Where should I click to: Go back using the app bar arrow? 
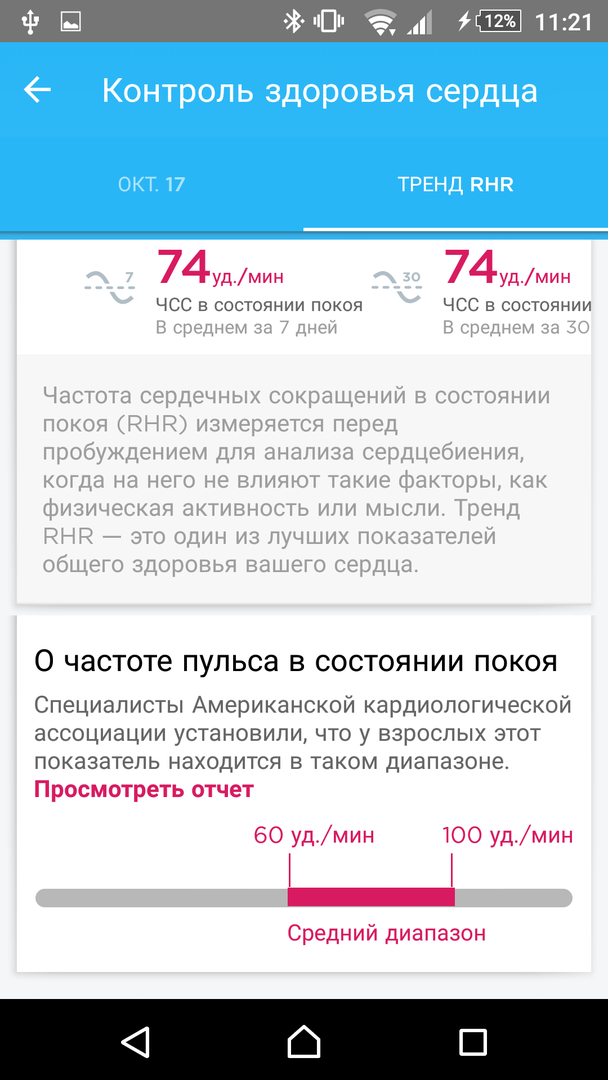(x=38, y=90)
